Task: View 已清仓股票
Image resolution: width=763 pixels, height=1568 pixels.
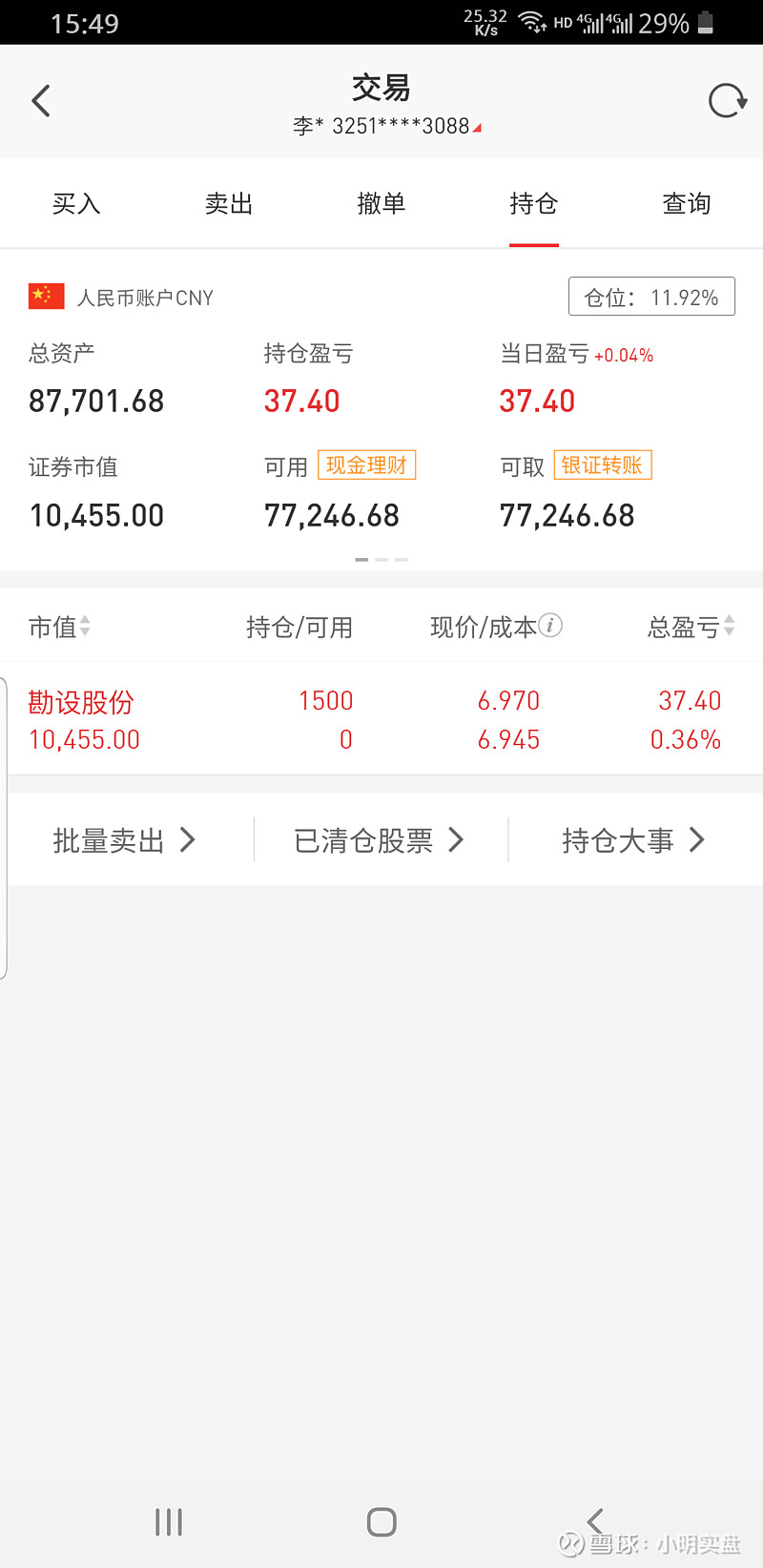Action: pyautogui.click(x=379, y=840)
